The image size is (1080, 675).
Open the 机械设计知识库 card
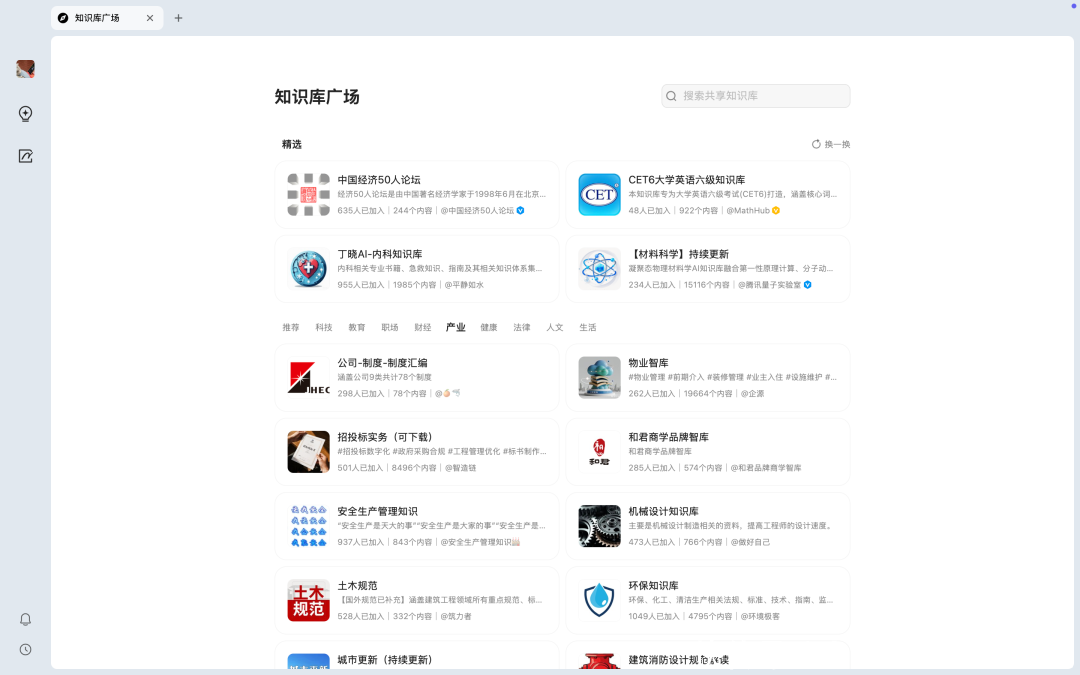[708, 526]
